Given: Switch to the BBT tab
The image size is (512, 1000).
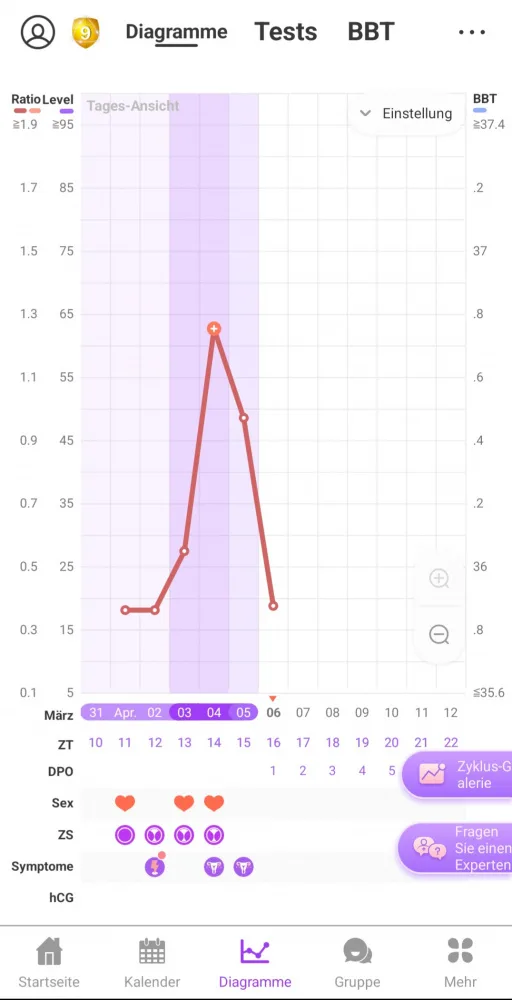Looking at the screenshot, I should click(x=371, y=31).
